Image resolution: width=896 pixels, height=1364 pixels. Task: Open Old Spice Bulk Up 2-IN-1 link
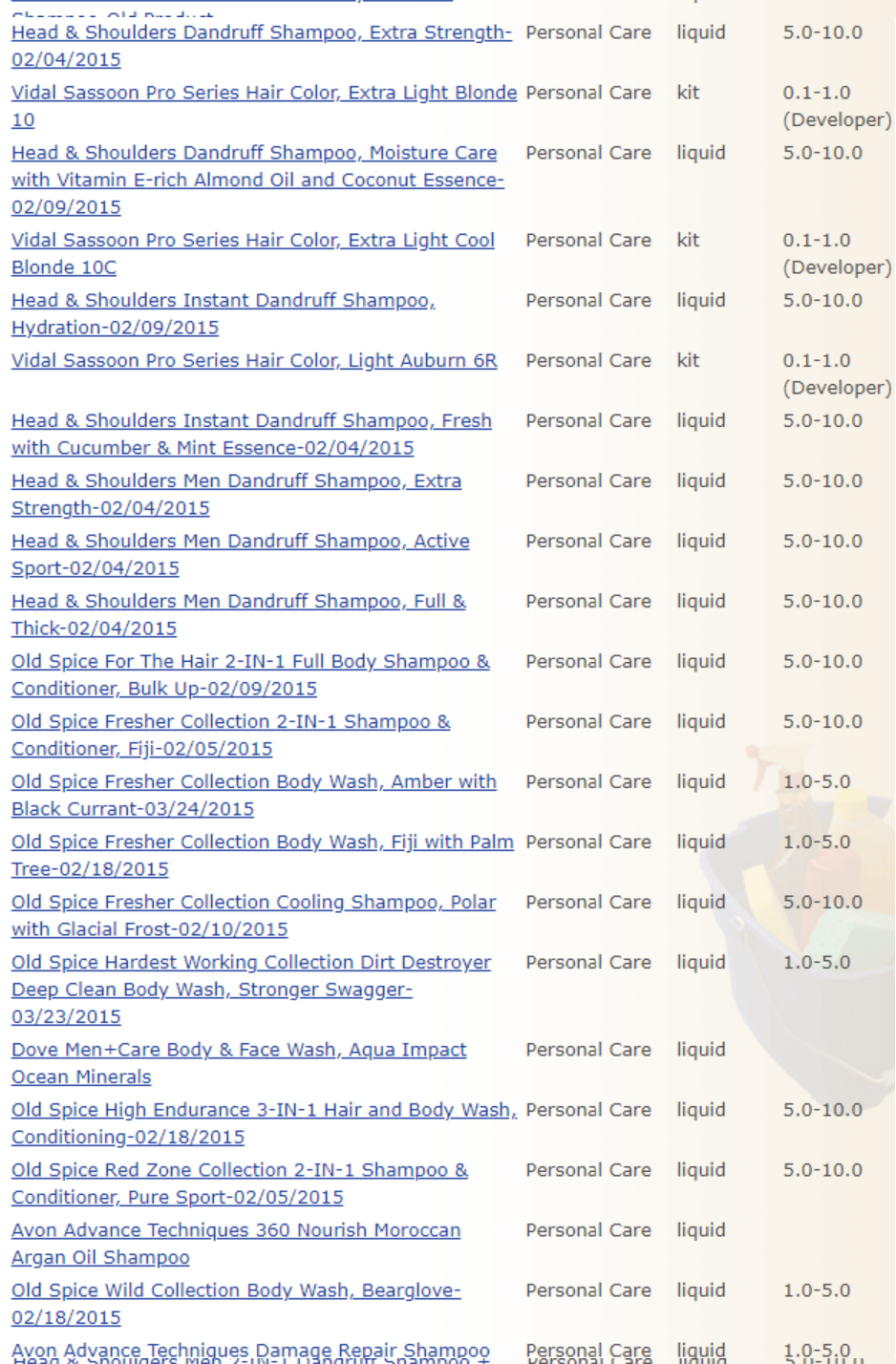pyautogui.click(x=250, y=662)
